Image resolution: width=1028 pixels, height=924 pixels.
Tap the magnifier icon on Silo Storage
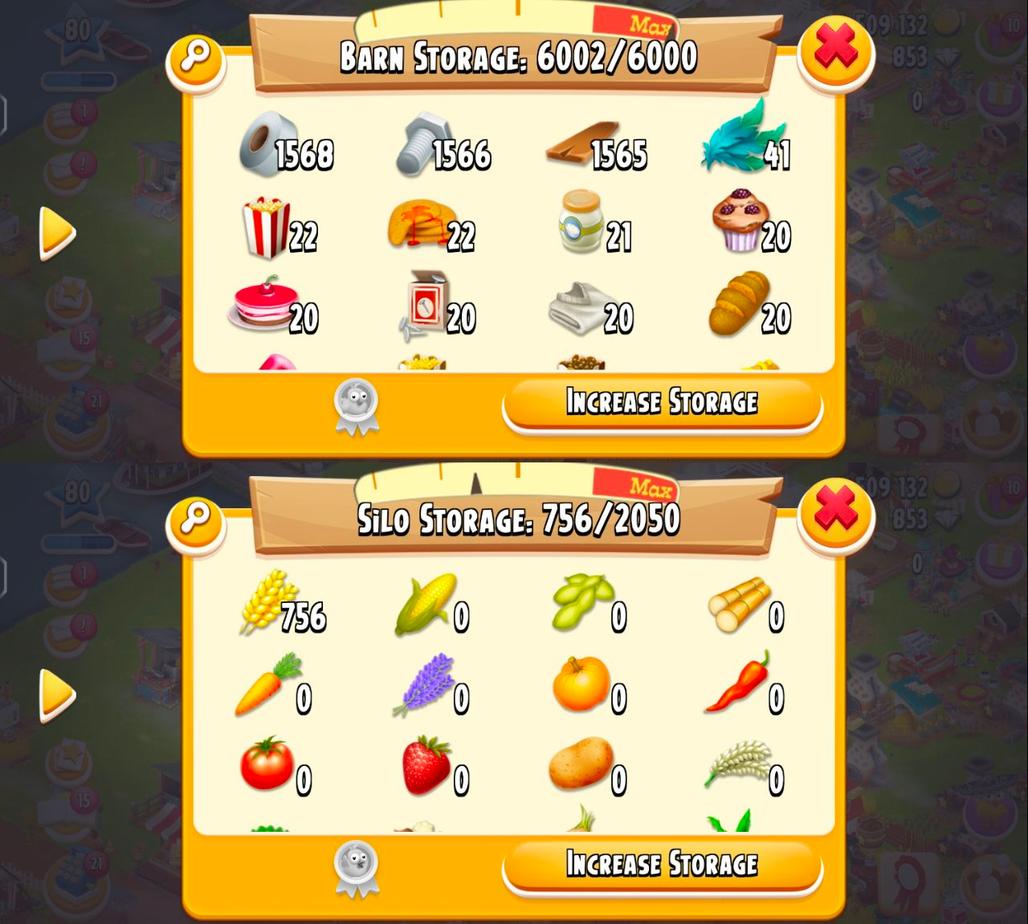tap(195, 520)
